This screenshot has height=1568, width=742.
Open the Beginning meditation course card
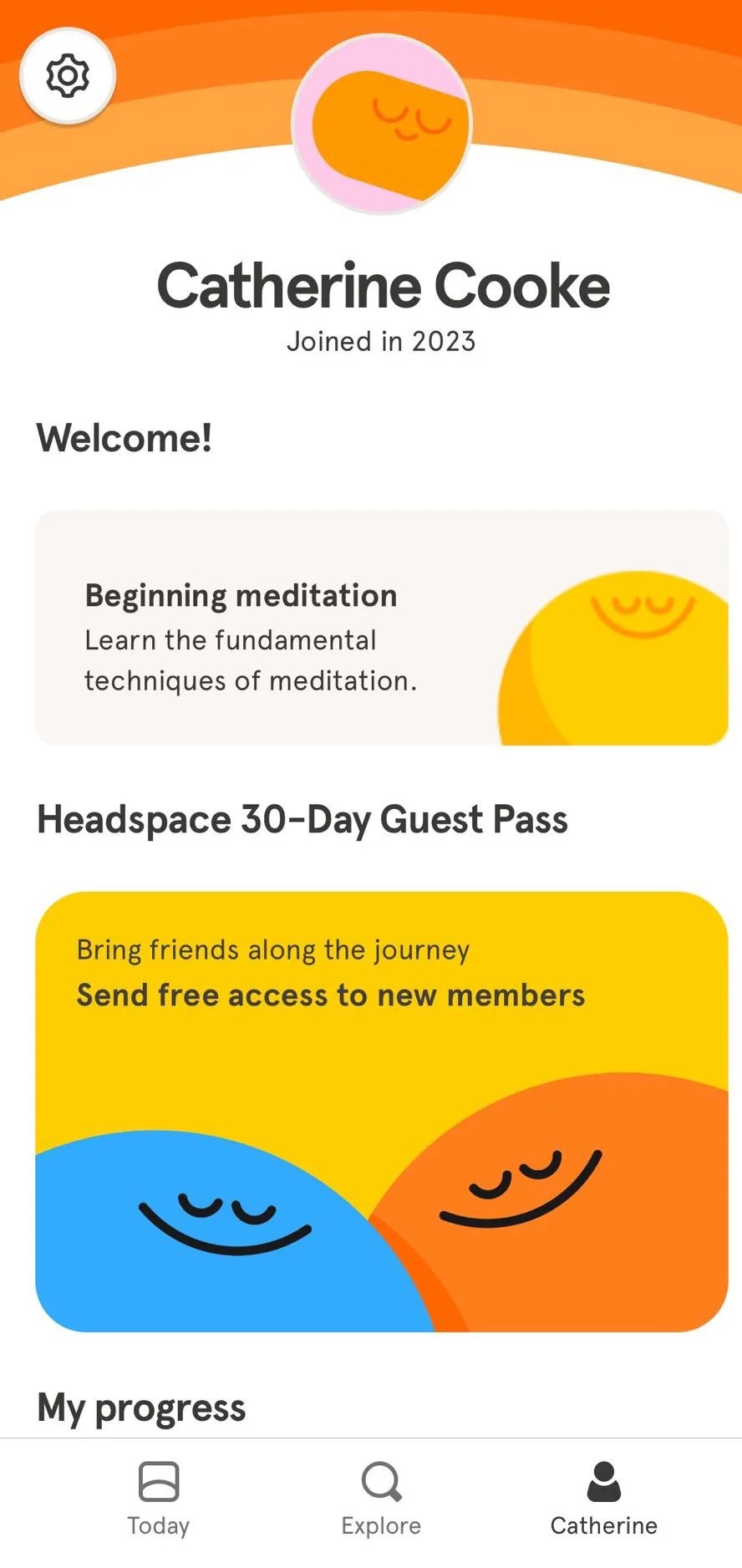pos(380,629)
